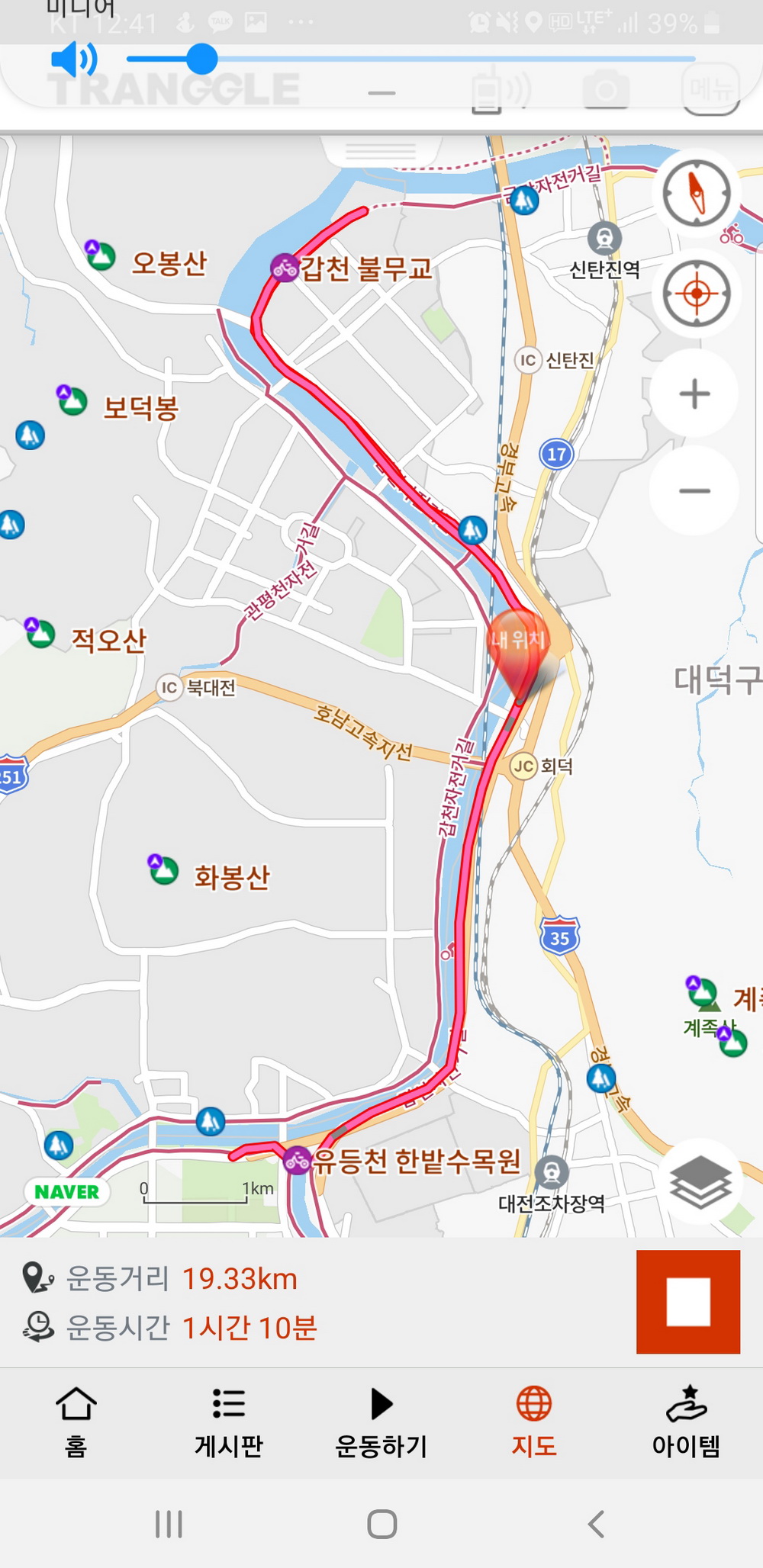The height and width of the screenshot is (1568, 763).
Task: Center the map on my location
Action: 696,294
